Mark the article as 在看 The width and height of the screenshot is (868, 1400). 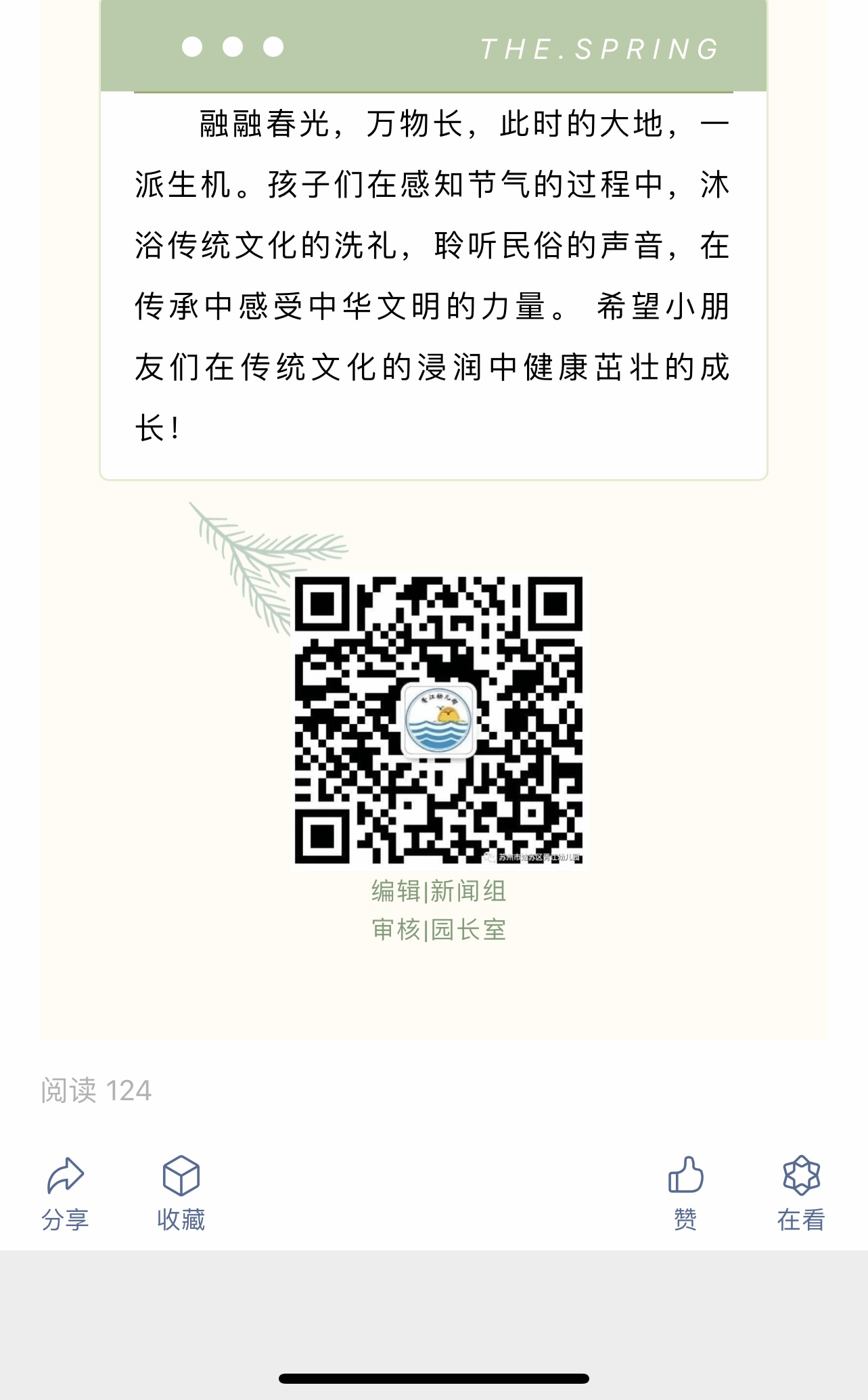tap(801, 1194)
